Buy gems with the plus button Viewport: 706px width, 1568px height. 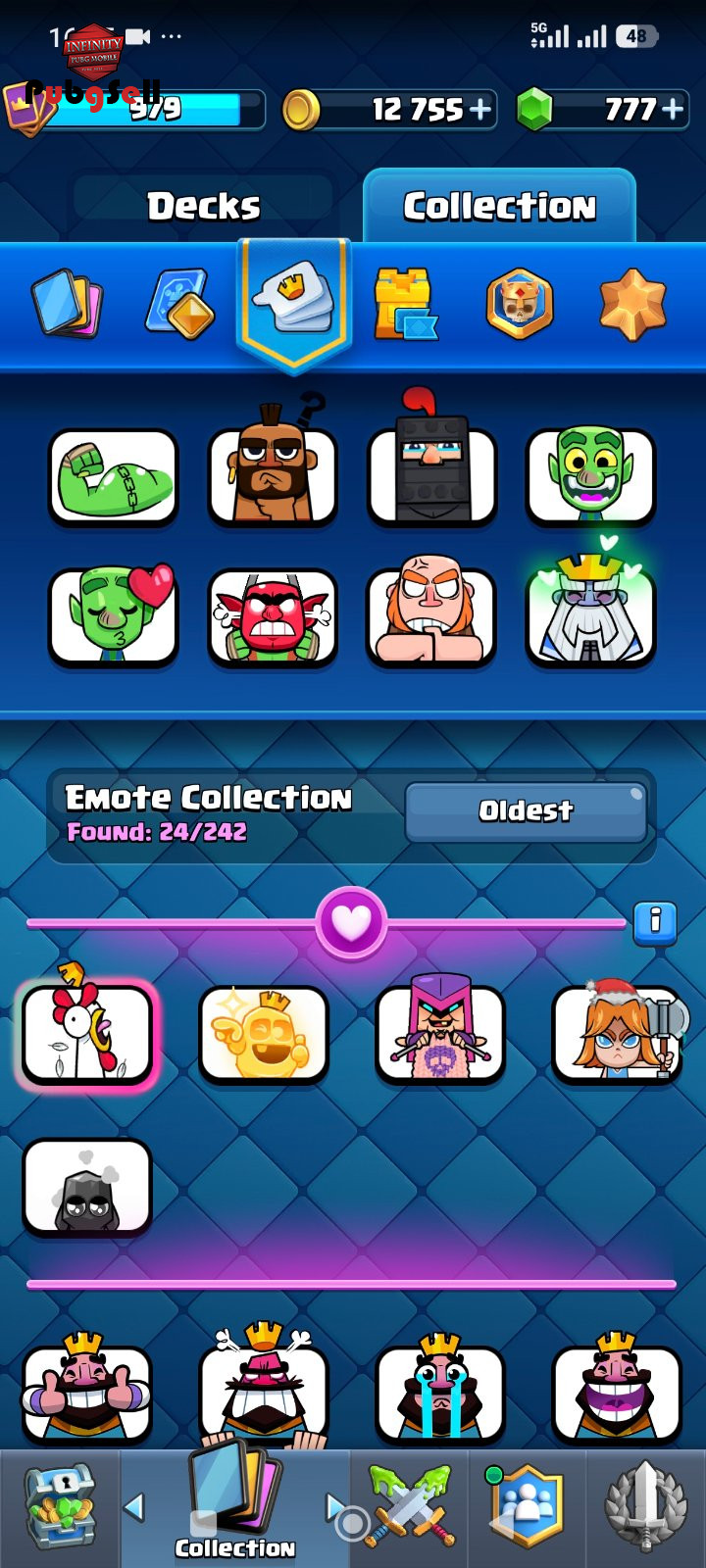tap(673, 109)
